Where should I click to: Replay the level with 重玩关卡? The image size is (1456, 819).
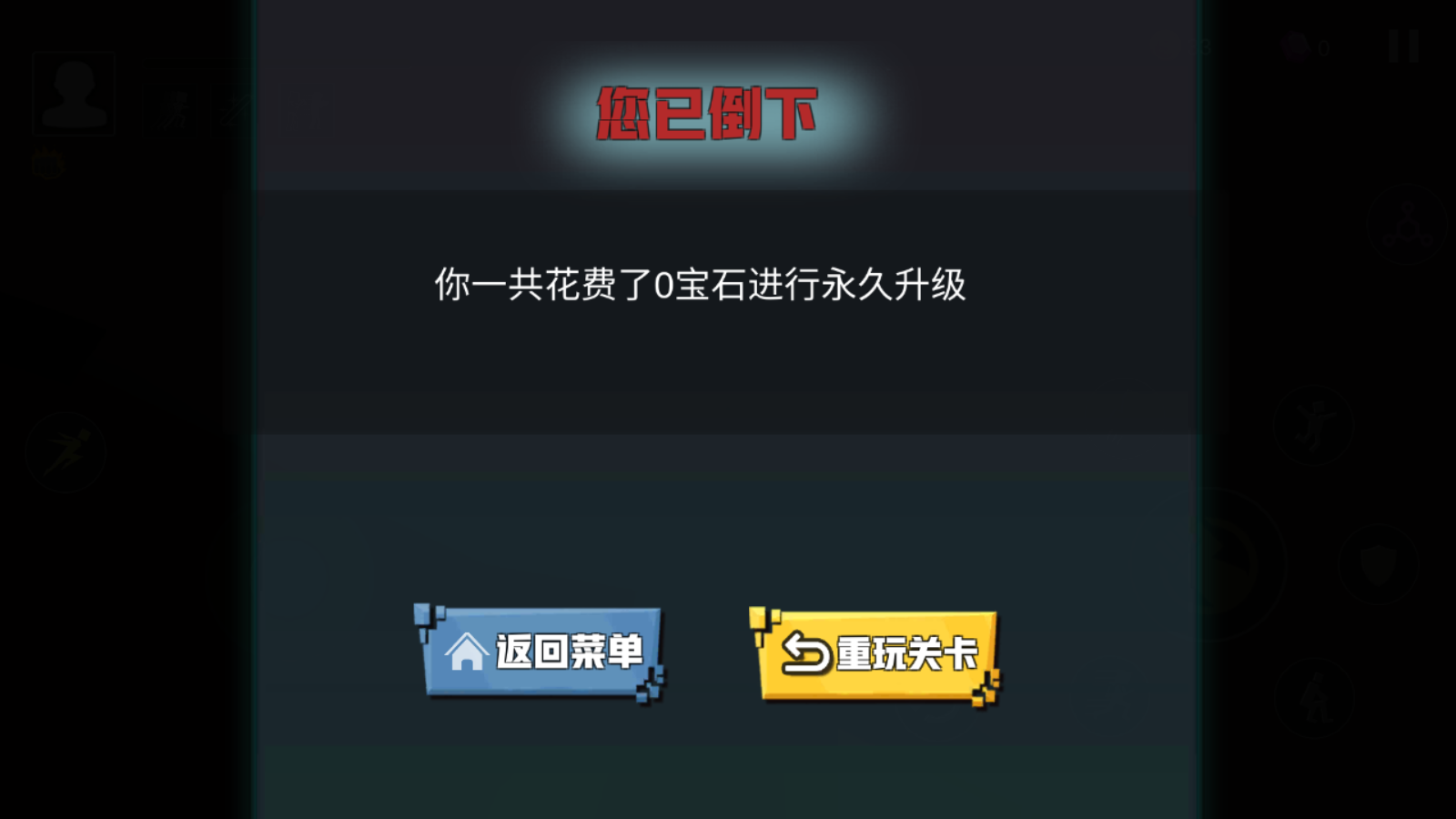[877, 655]
